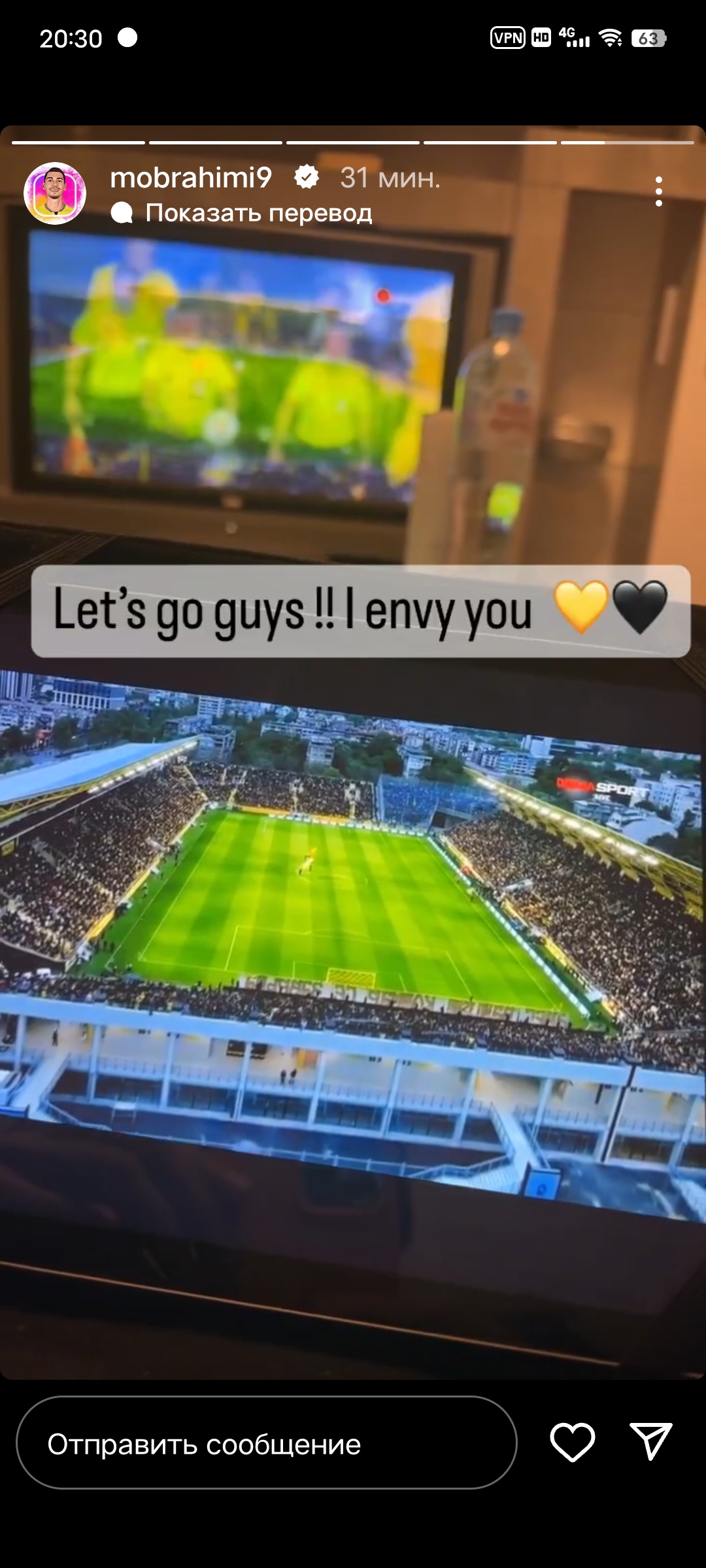Share the story via paper plane icon

650,1441
